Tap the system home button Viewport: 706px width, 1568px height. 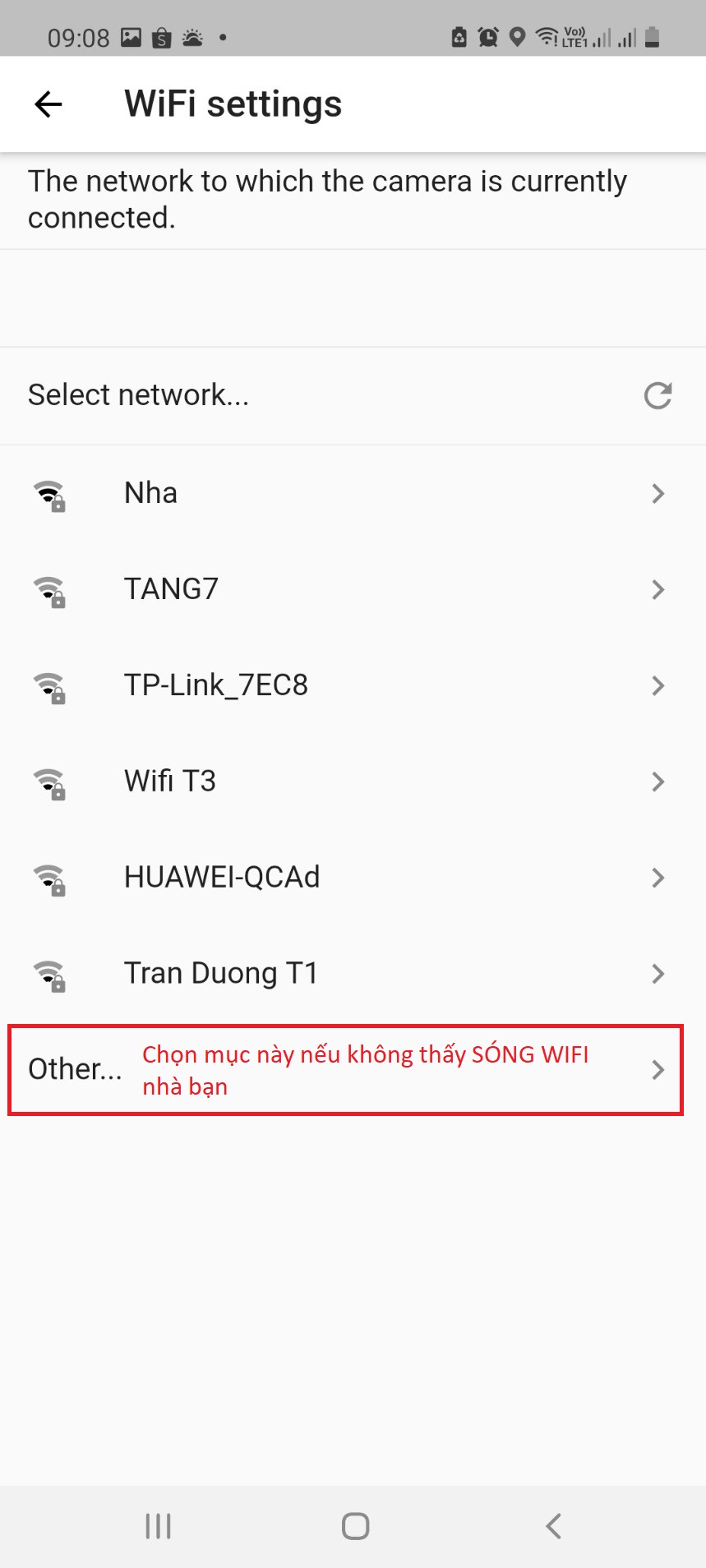coord(355,1526)
